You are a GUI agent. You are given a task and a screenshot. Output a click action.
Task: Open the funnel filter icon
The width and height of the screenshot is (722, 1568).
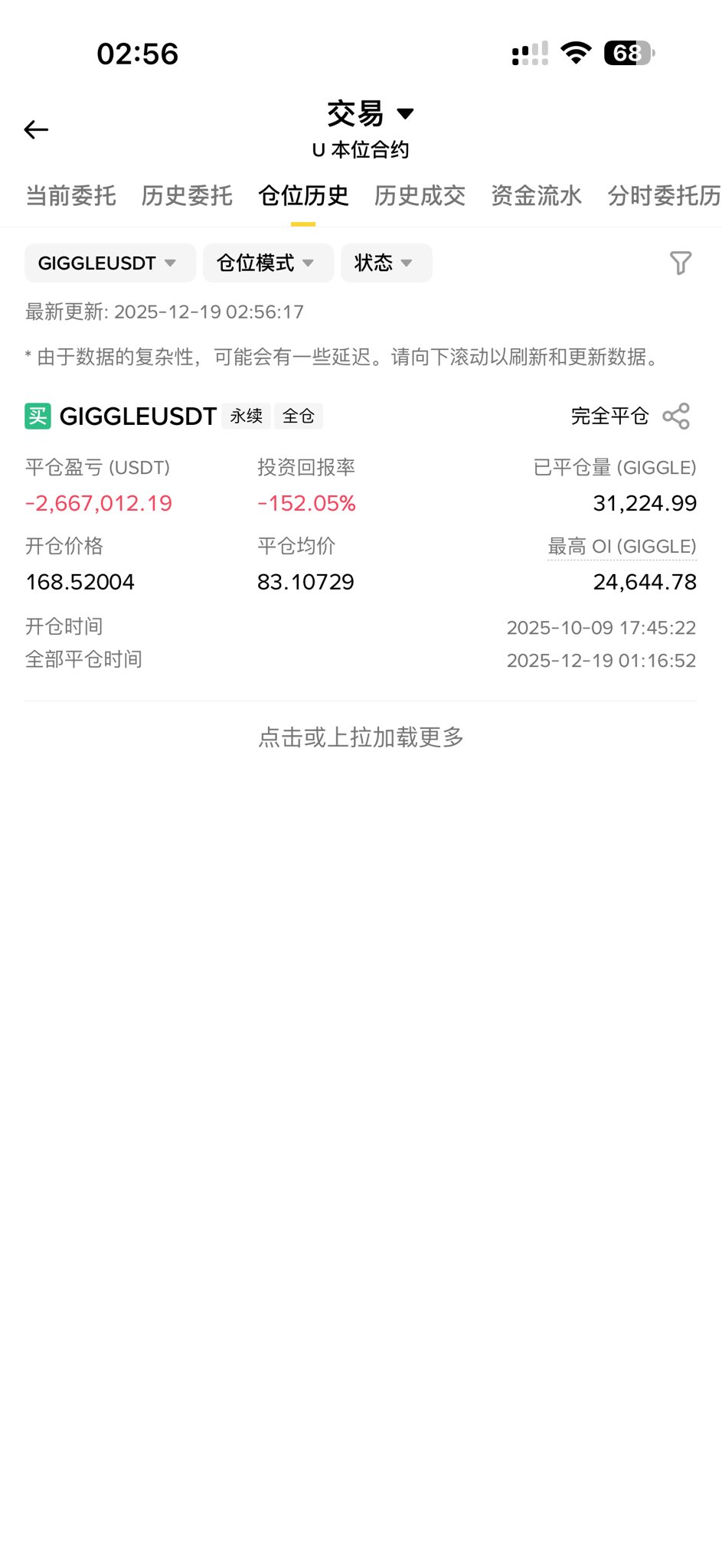tap(680, 263)
